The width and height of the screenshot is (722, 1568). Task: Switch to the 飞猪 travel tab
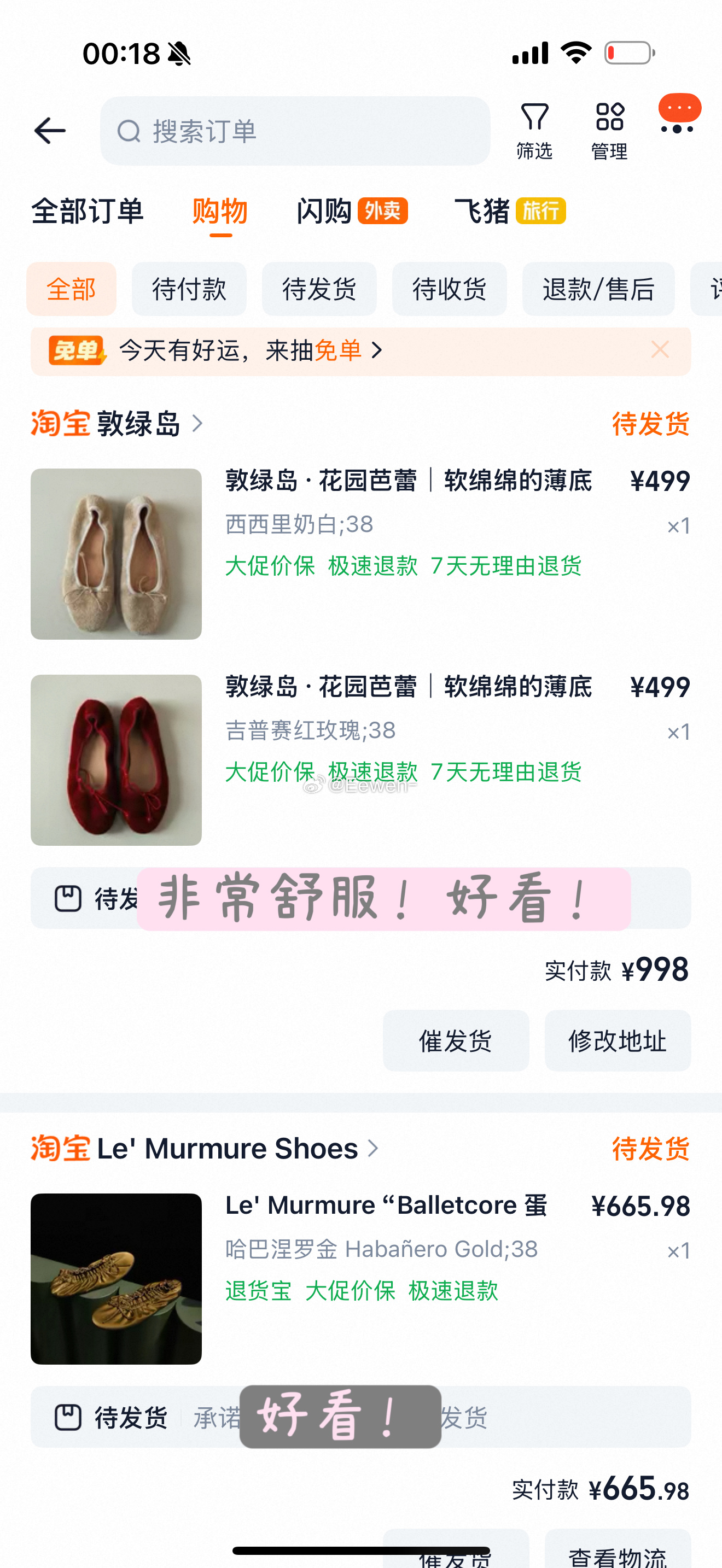pos(480,212)
